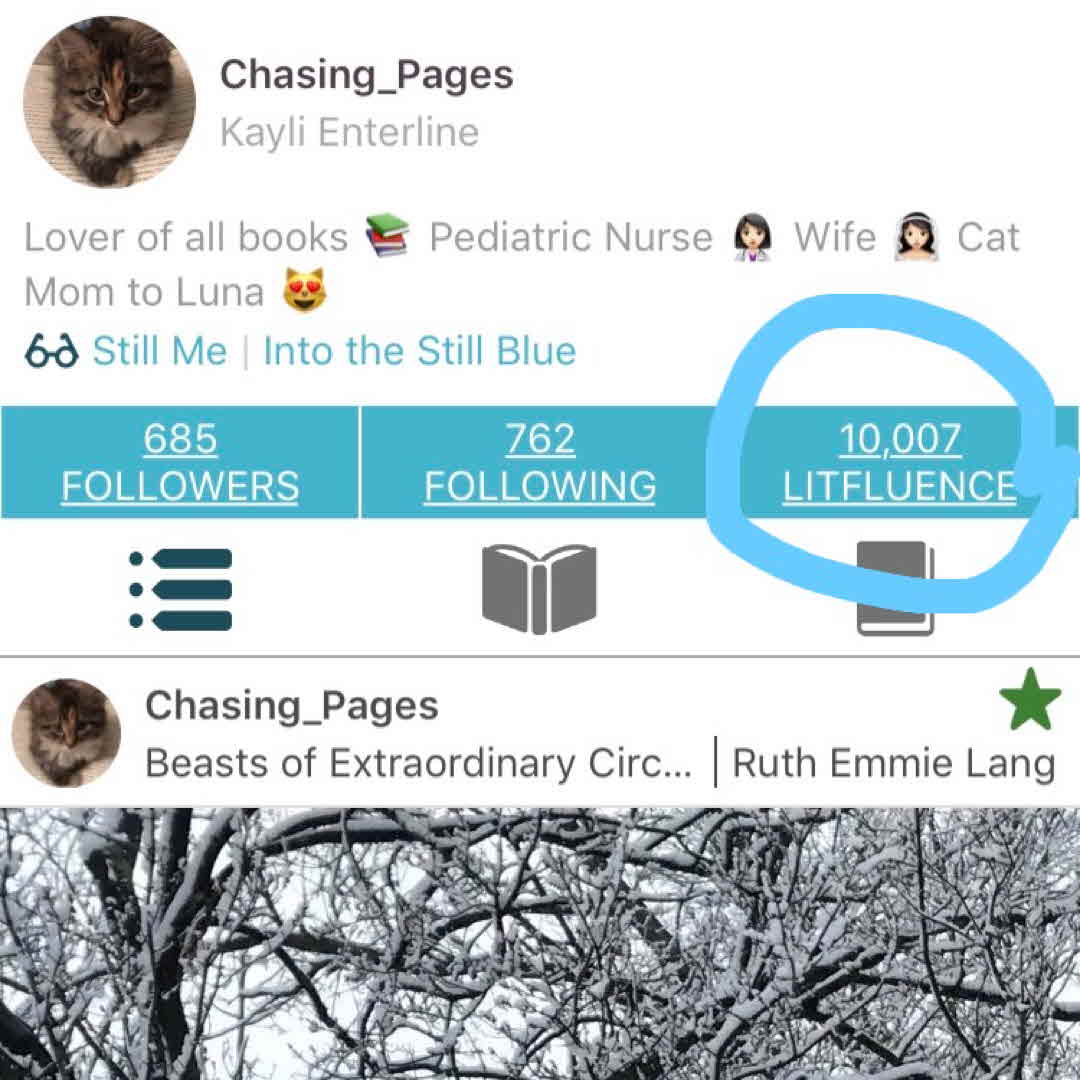1080x1080 pixels.
Task: Switch to the posts list view tab
Action: [x=181, y=589]
